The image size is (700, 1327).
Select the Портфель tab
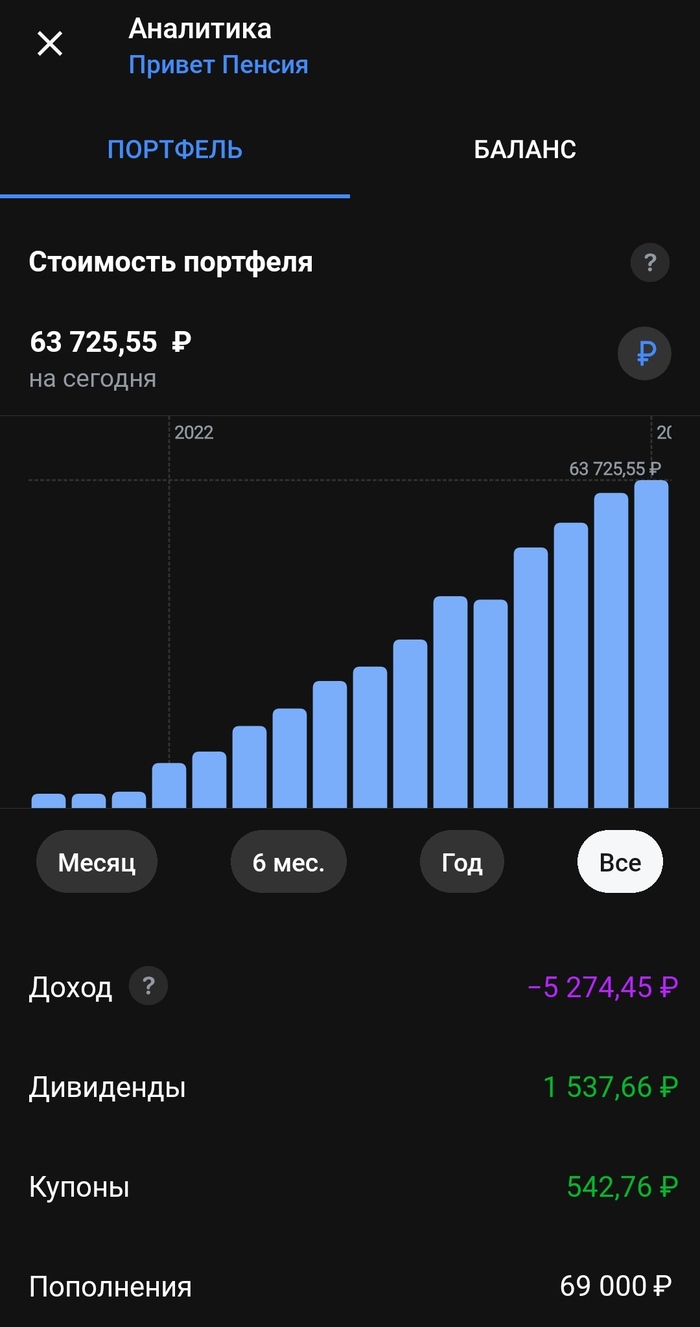(x=175, y=150)
